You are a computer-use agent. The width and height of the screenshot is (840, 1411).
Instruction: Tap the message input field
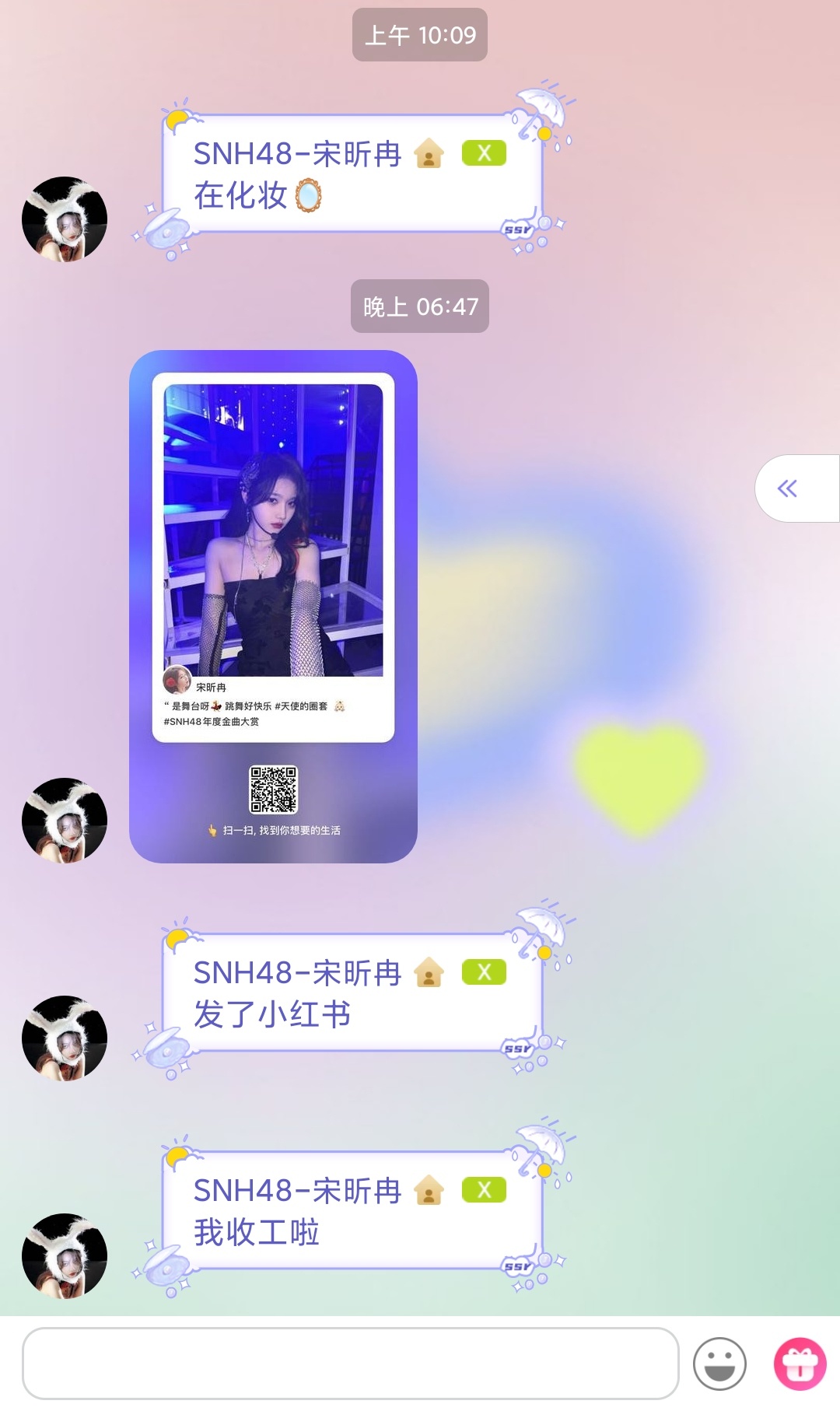click(350, 1363)
